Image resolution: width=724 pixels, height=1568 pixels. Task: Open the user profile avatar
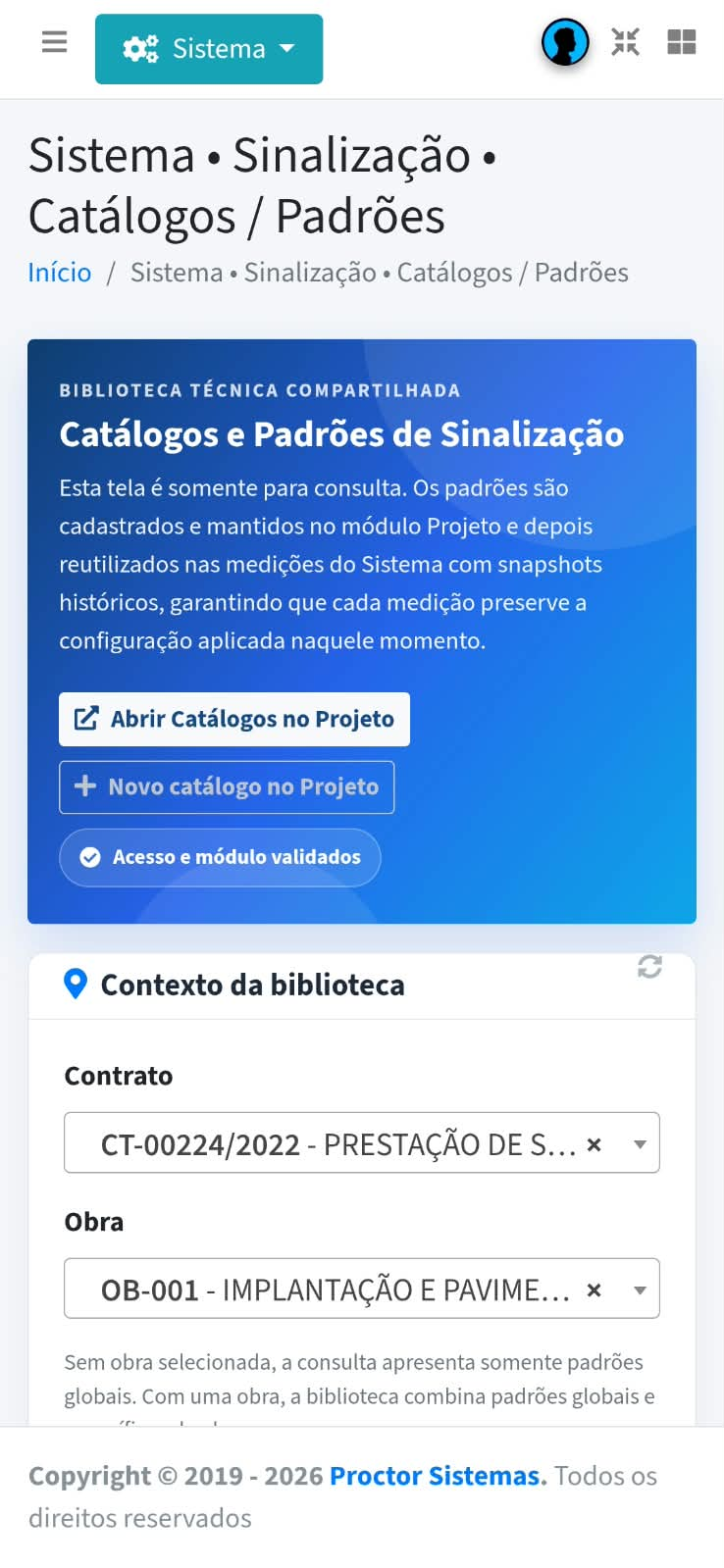point(565,42)
